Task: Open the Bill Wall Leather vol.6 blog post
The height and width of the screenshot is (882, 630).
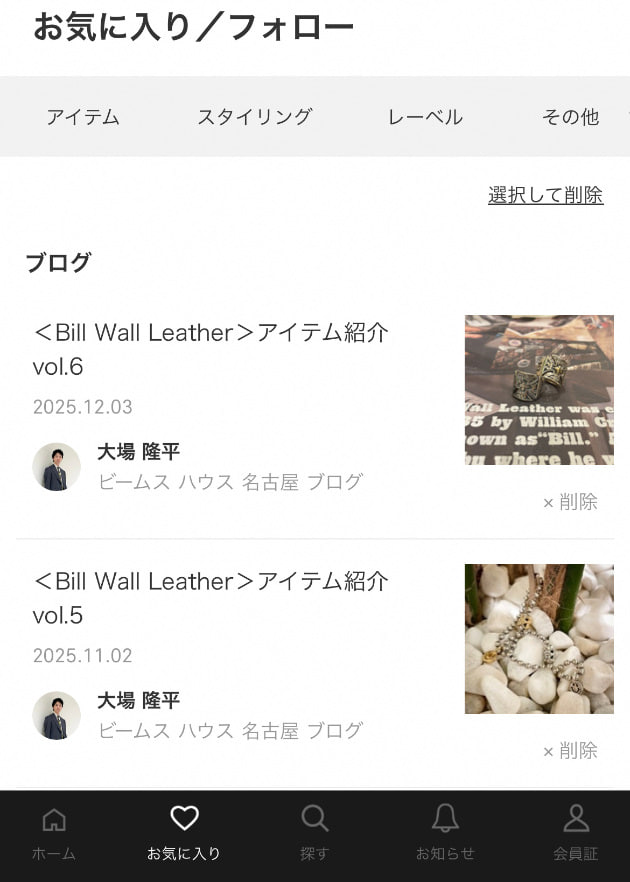Action: coord(210,349)
